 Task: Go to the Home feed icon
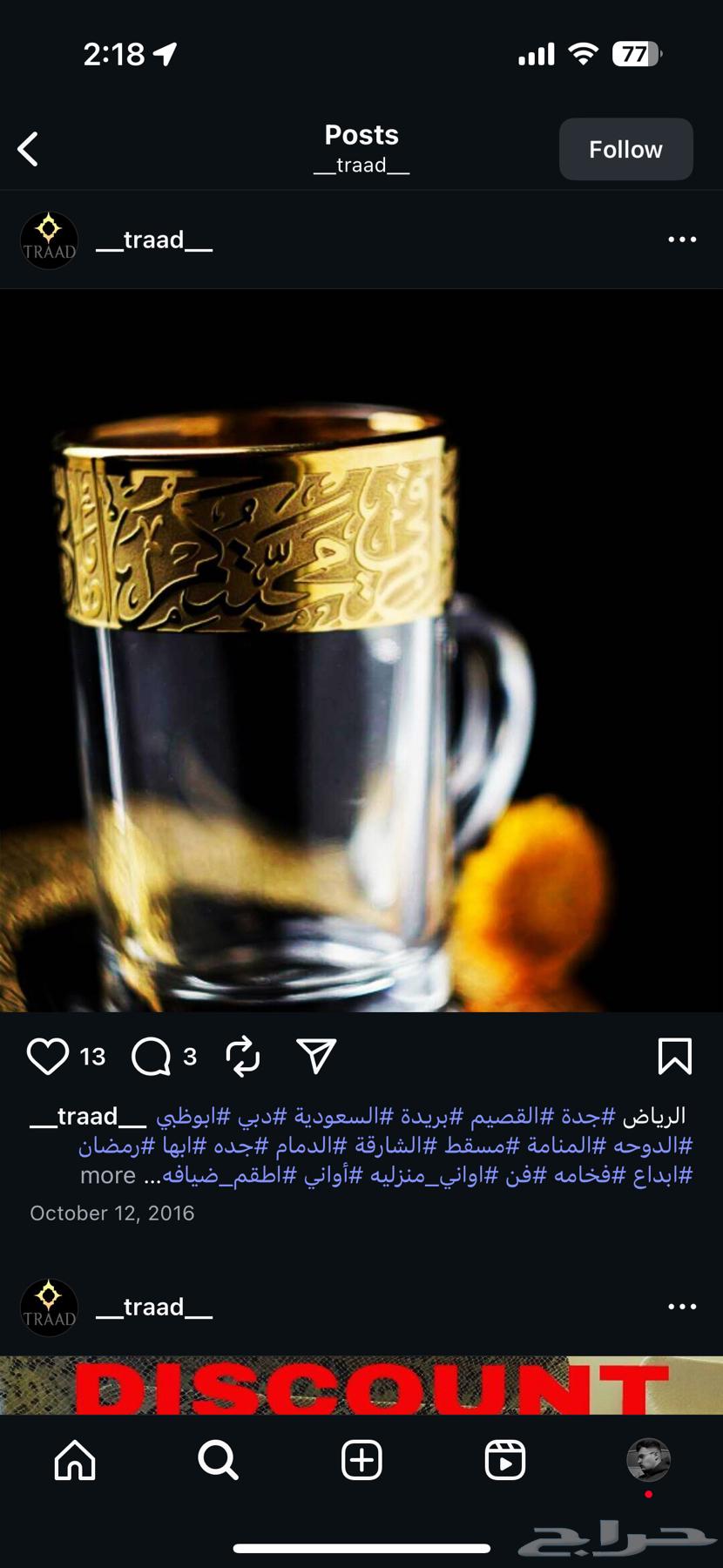click(74, 1462)
